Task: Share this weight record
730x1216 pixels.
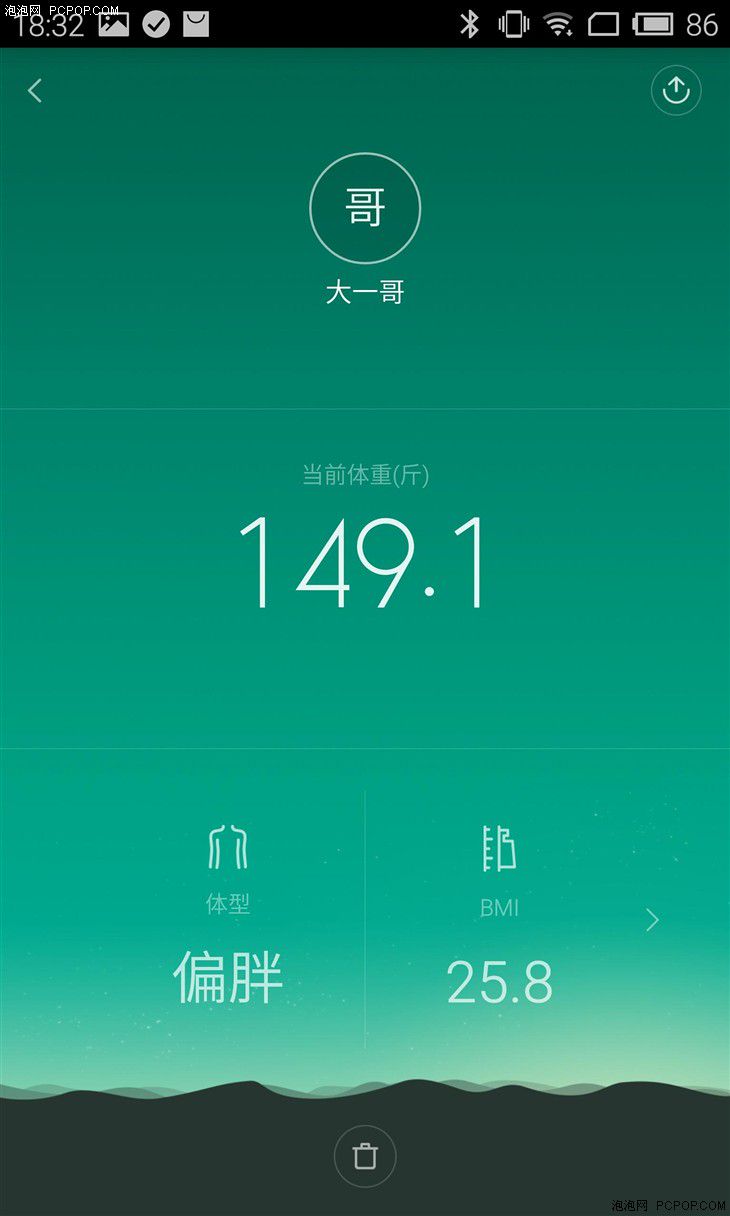Action: click(676, 91)
